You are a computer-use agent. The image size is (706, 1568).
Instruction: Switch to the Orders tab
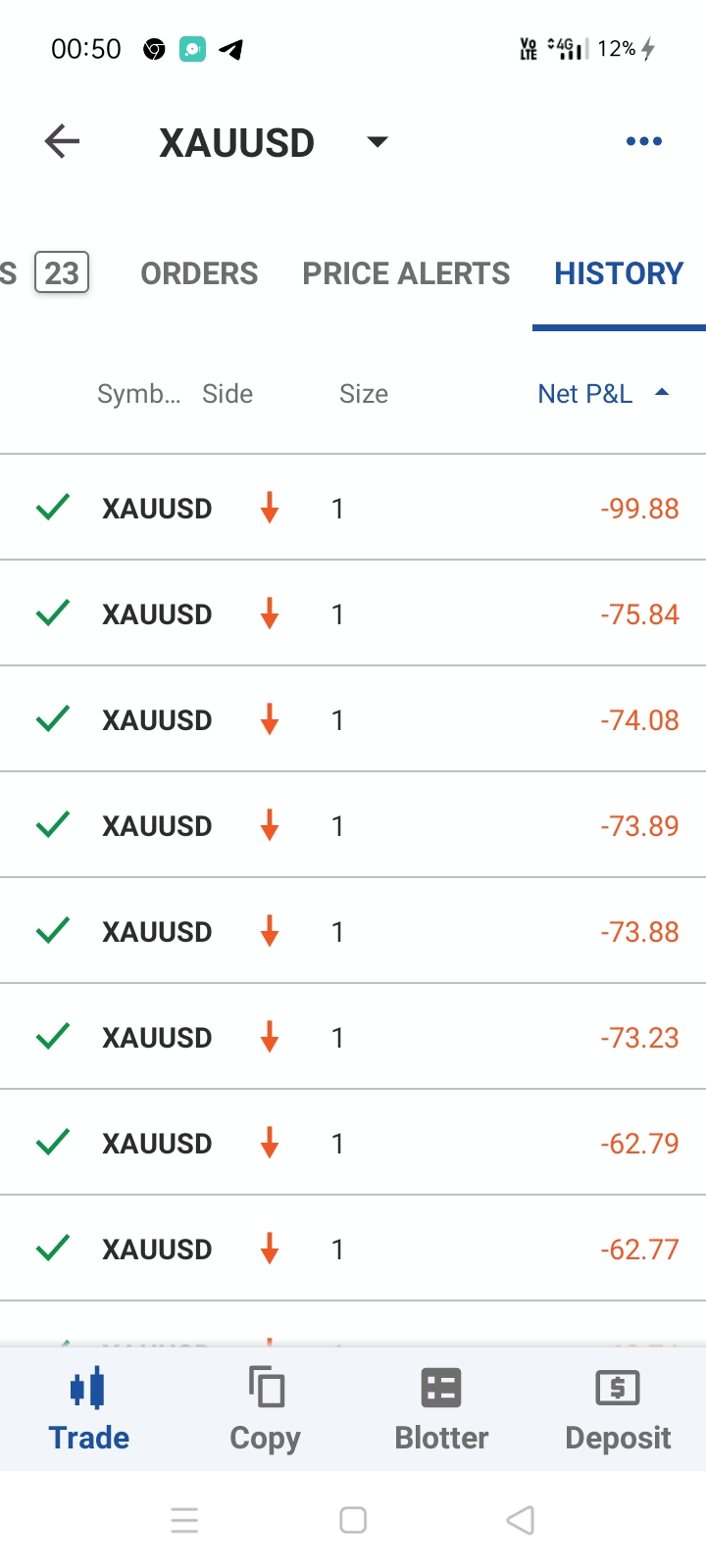pyautogui.click(x=199, y=273)
